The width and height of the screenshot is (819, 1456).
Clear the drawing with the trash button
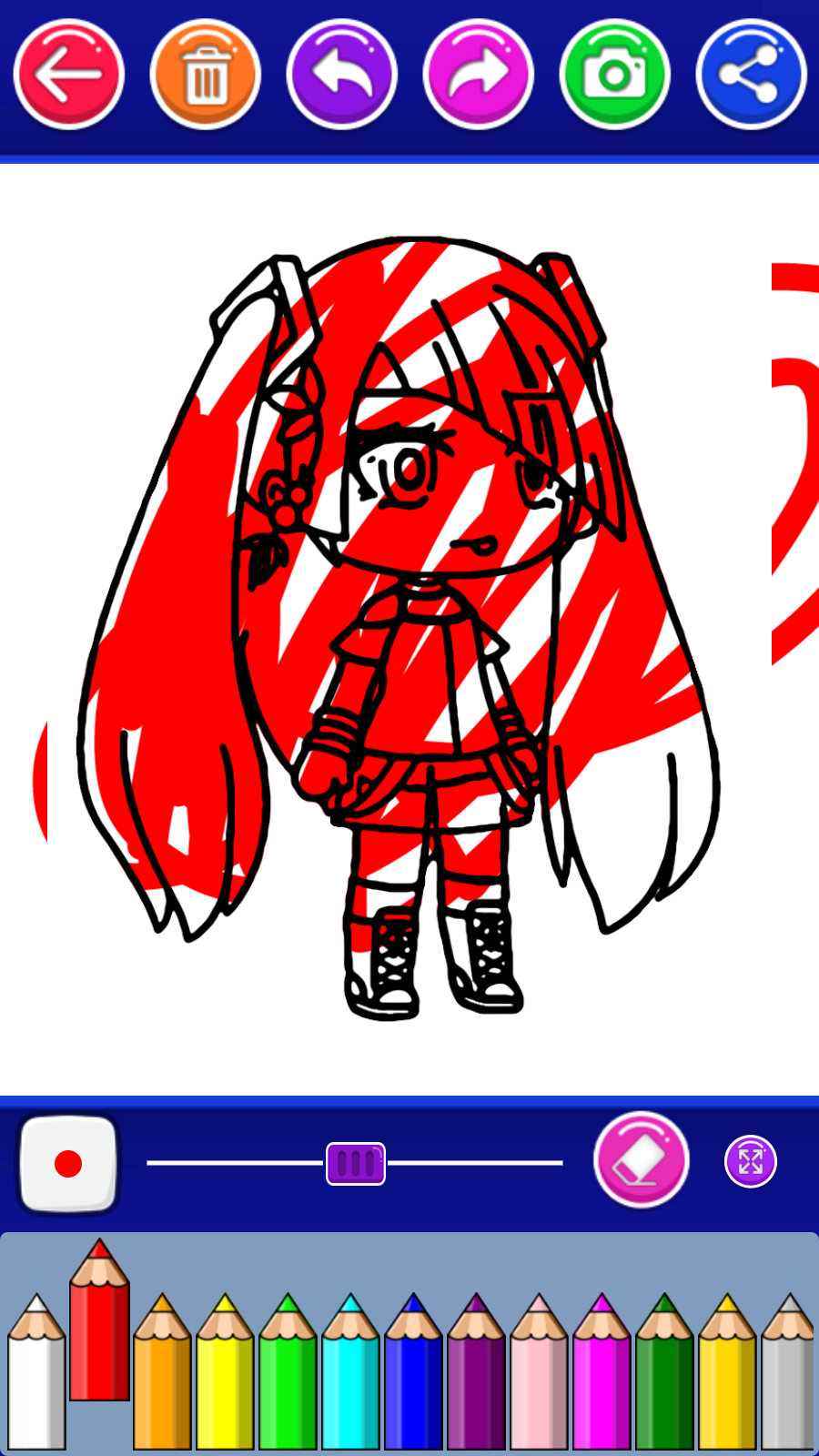coord(206,75)
